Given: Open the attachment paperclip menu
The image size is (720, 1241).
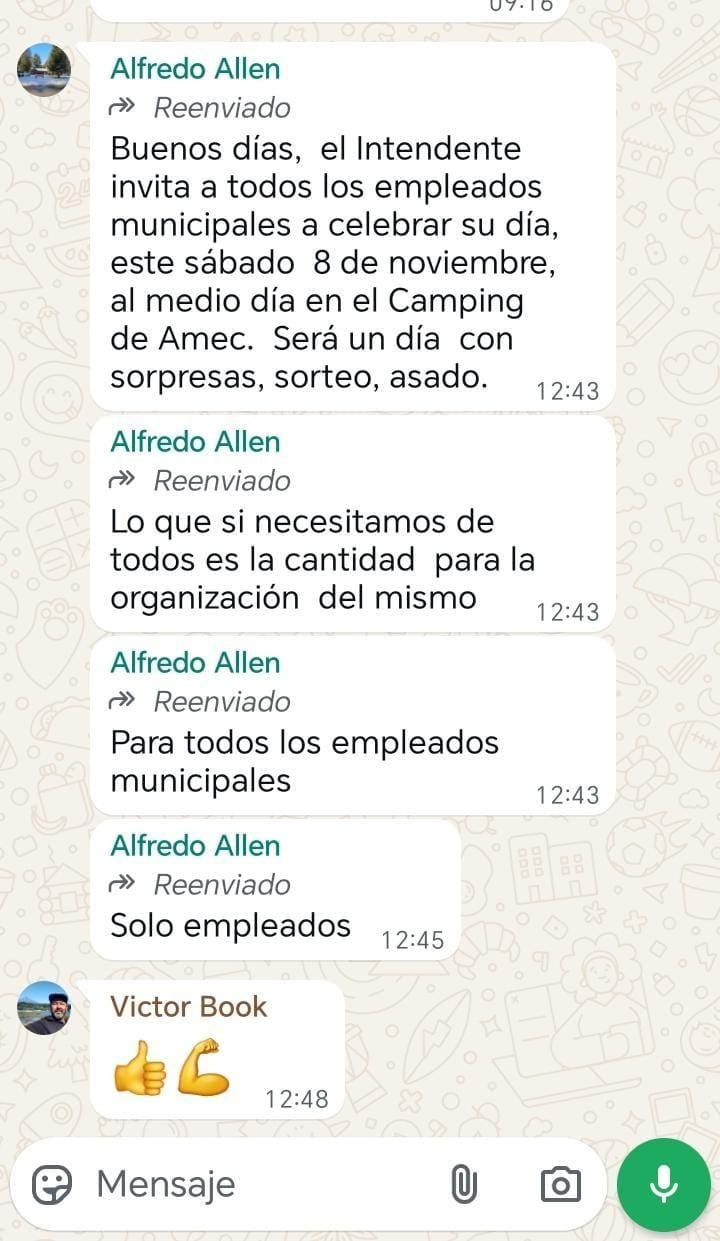Looking at the screenshot, I should 463,1185.
